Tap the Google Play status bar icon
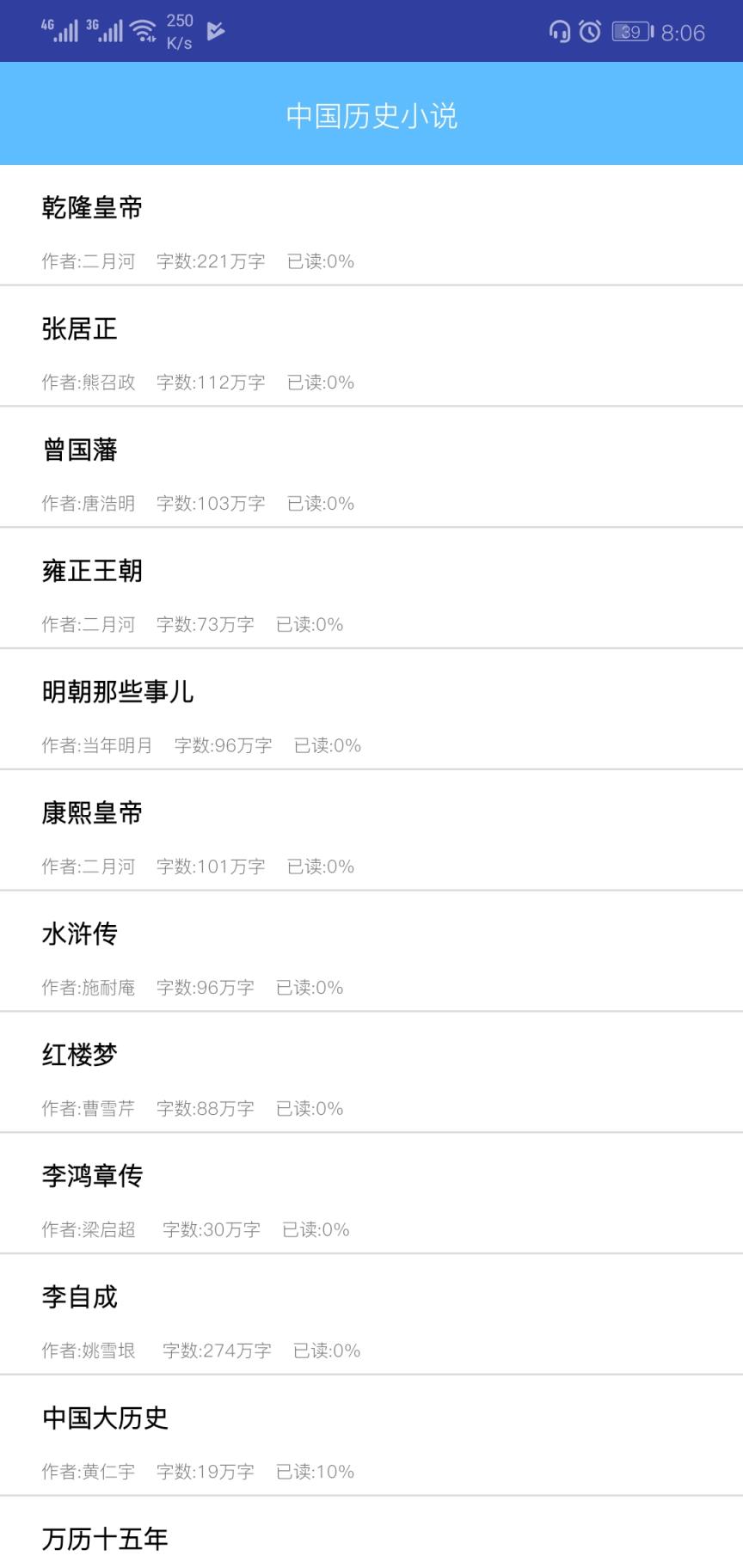Screen dimensions: 743x1568 (x=214, y=31)
